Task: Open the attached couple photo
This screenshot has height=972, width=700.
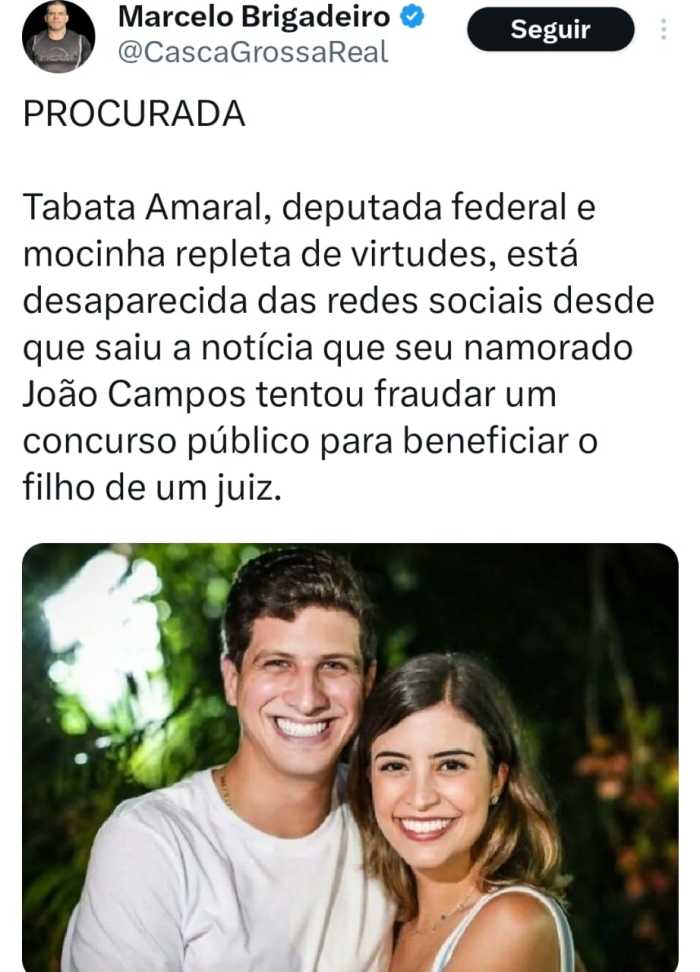Action: [350, 757]
